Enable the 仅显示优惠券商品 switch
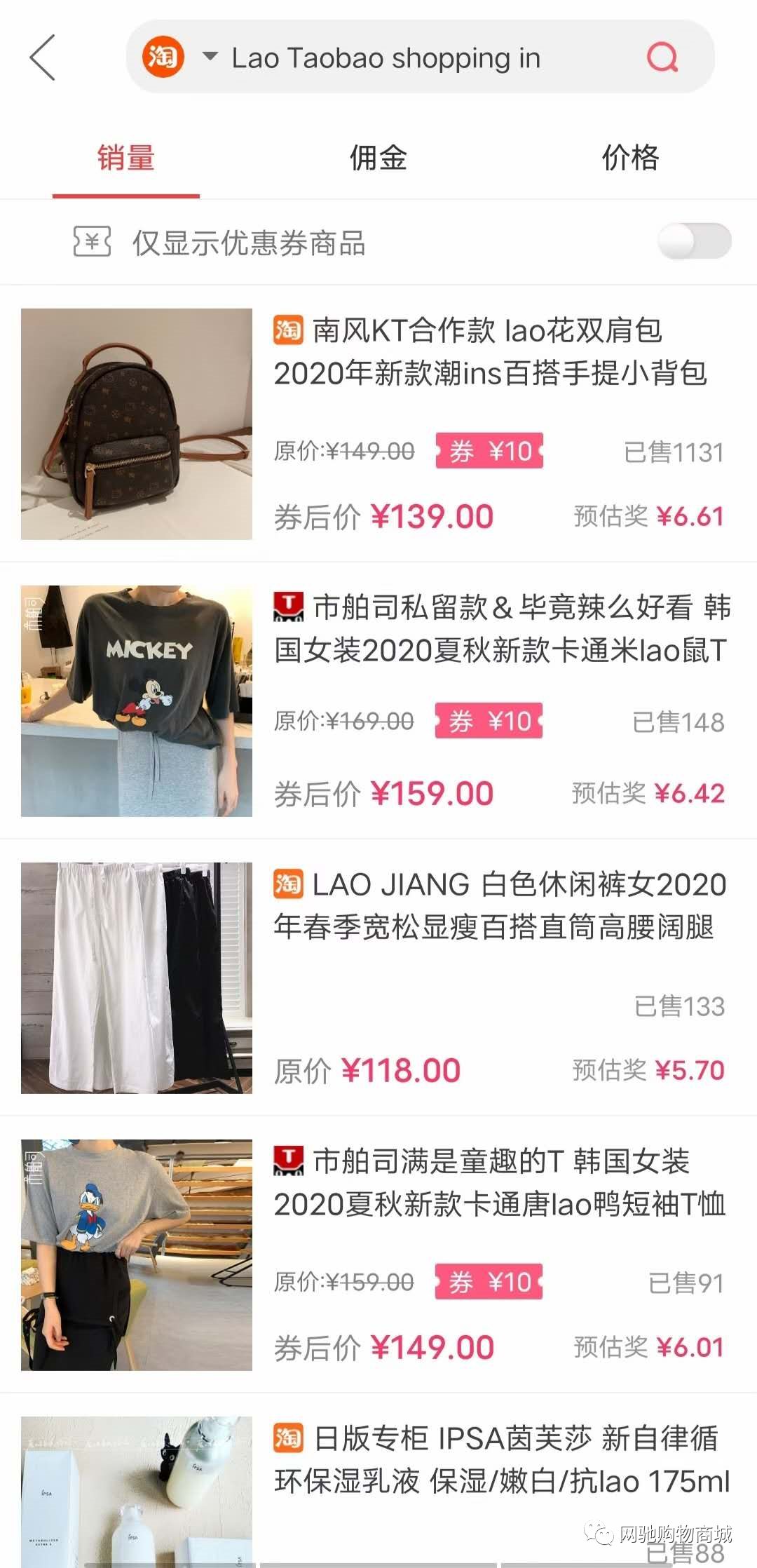The image size is (757, 1568). click(x=694, y=242)
